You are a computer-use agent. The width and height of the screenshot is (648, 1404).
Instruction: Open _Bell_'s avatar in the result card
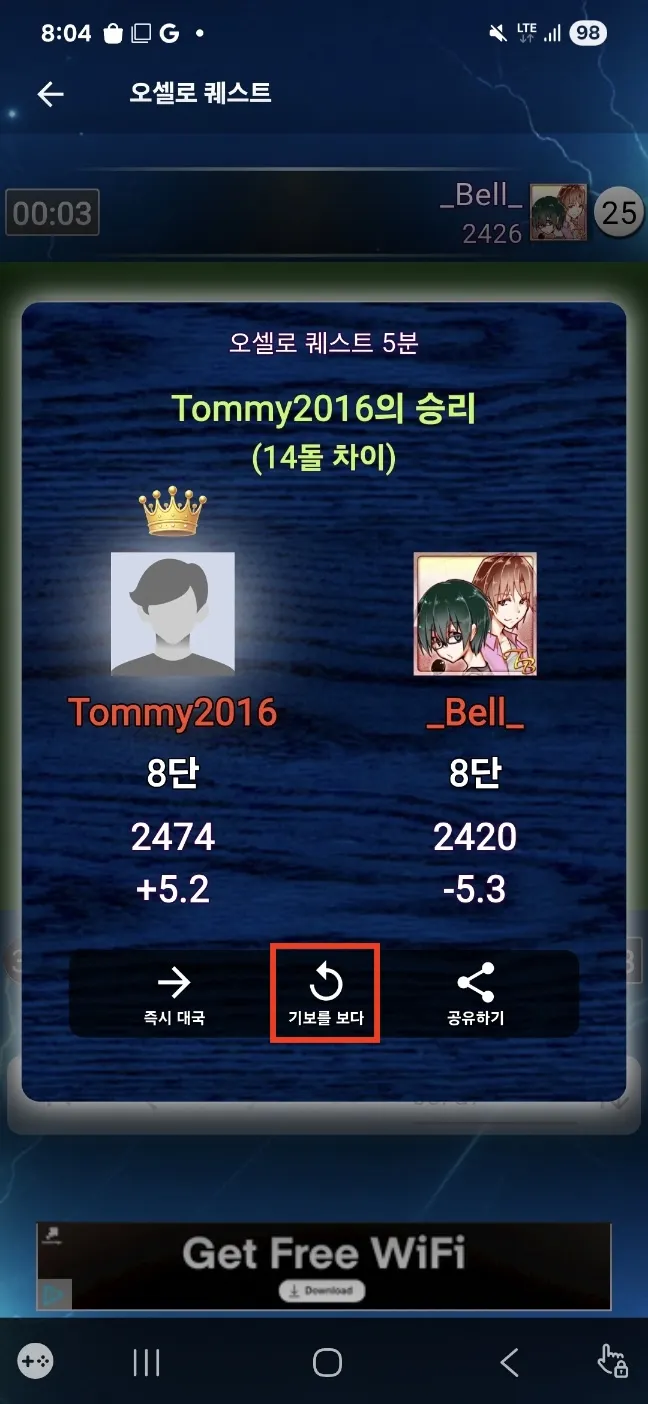coord(475,613)
